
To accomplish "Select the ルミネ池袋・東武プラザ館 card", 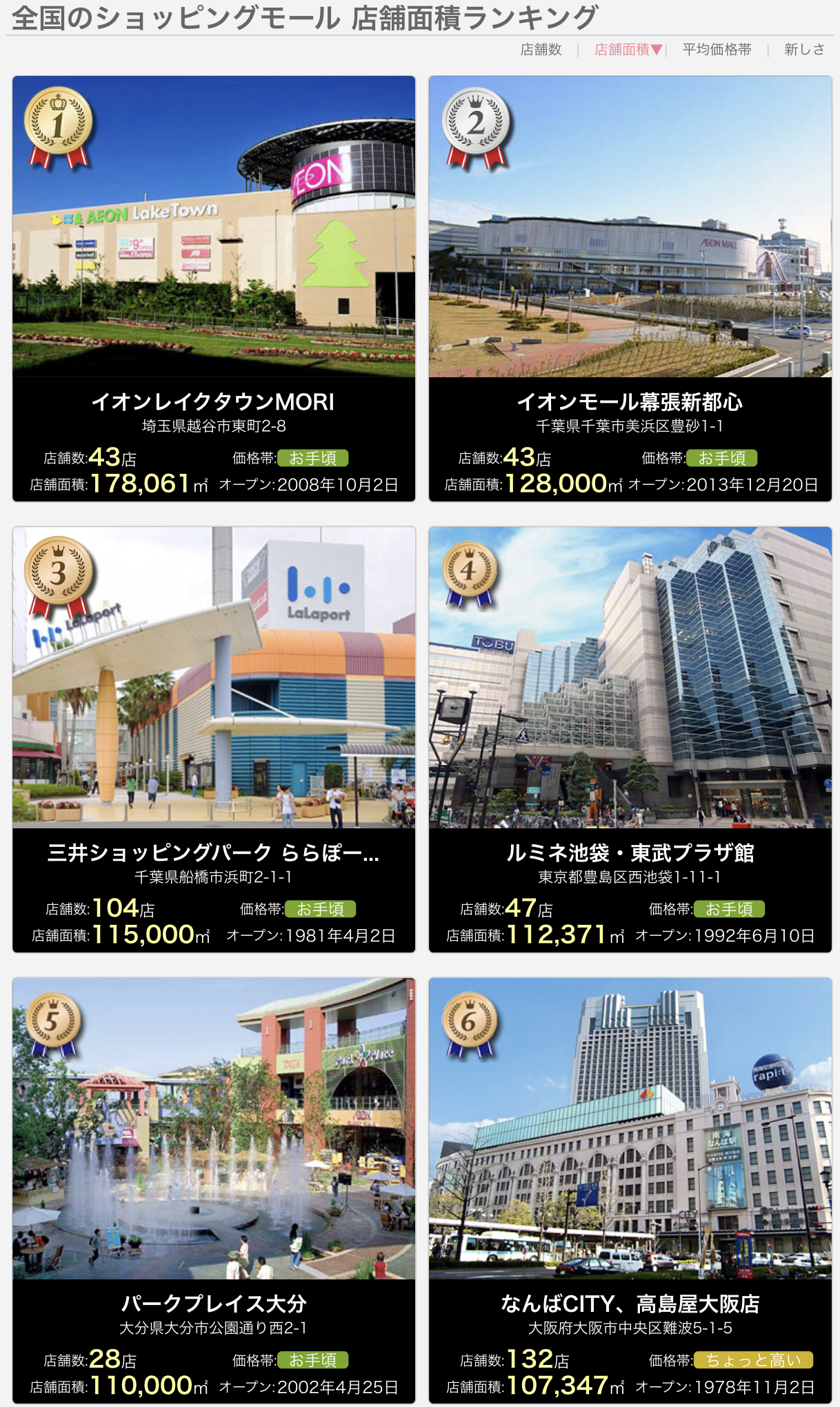I will pos(630,739).
